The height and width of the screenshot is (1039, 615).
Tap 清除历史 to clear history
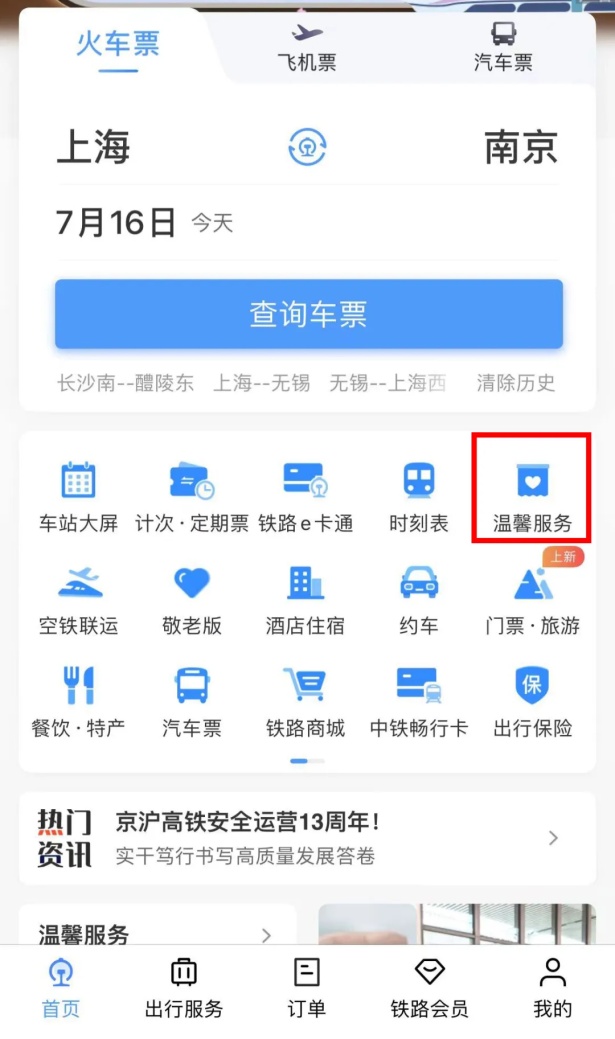pyautogui.click(x=515, y=382)
